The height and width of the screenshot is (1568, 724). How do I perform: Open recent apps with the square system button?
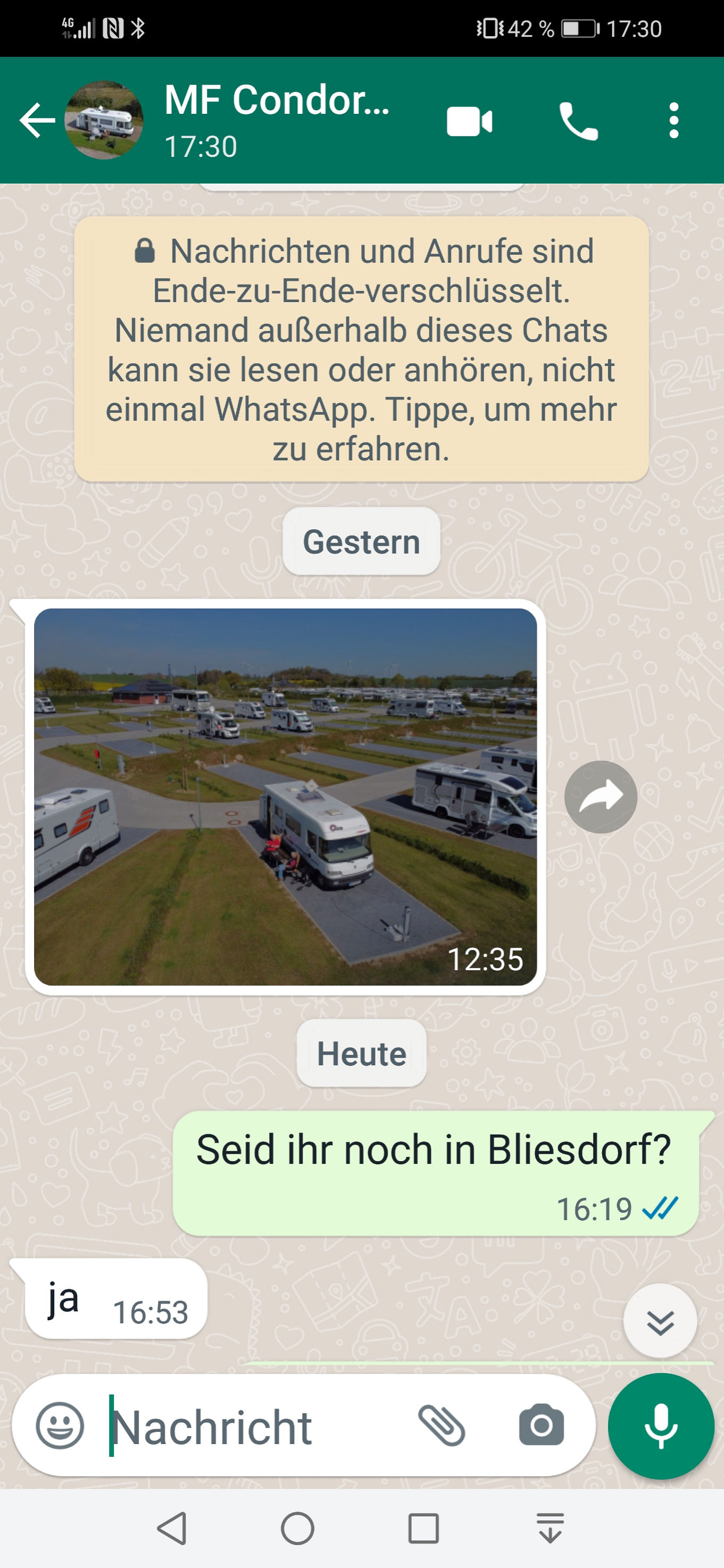424,1529
